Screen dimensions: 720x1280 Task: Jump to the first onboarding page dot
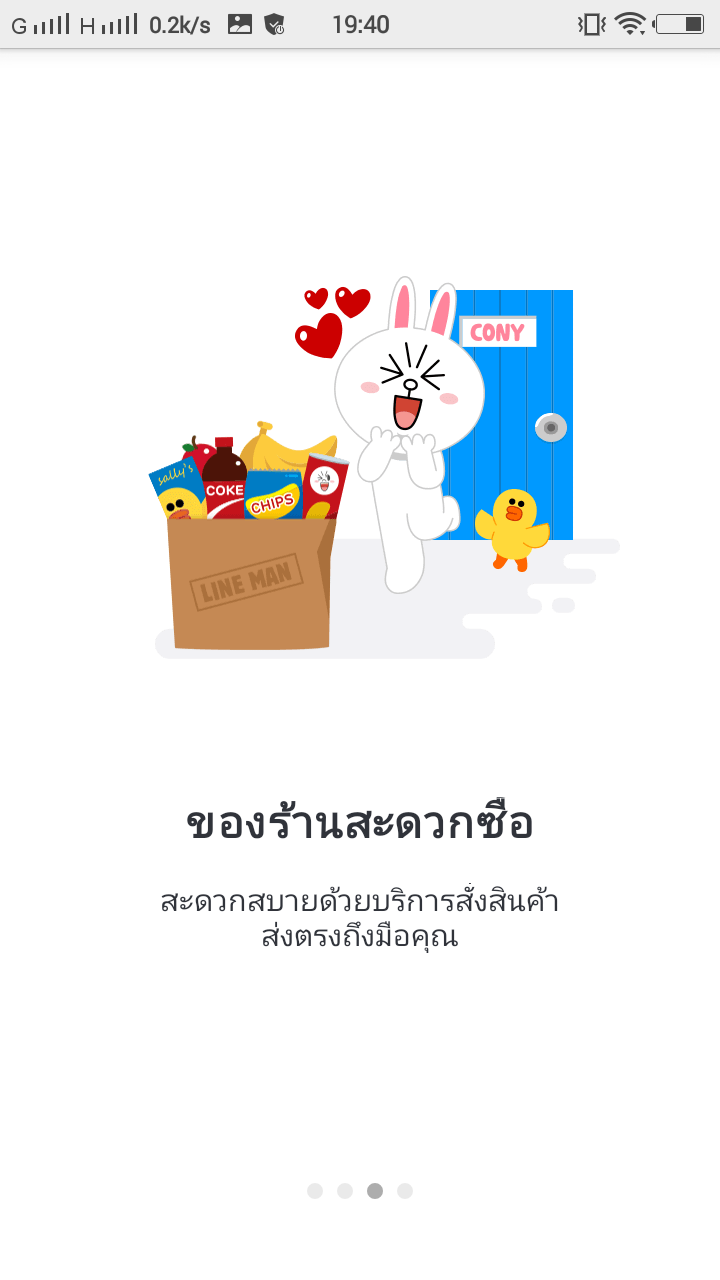(x=315, y=1191)
